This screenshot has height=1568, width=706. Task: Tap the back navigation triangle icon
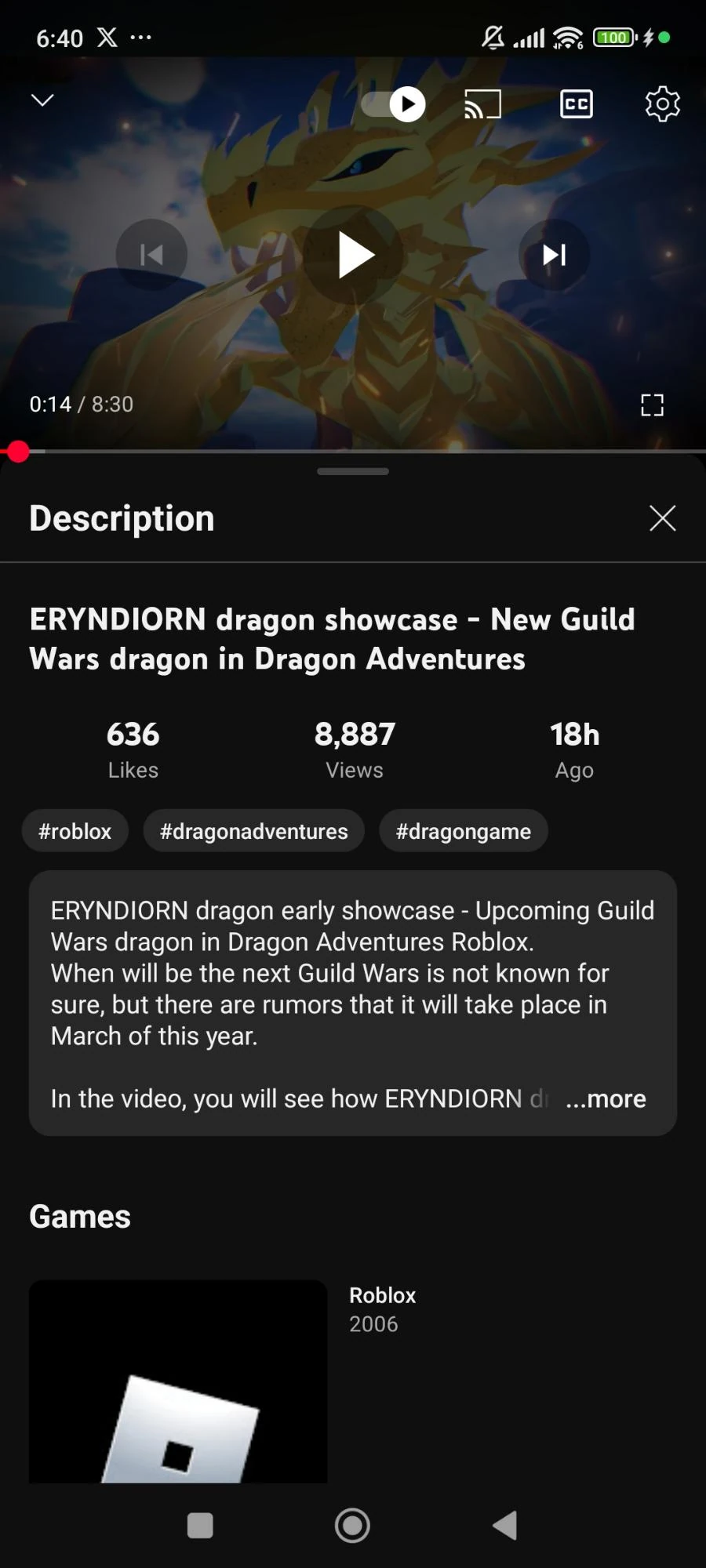[x=505, y=1526]
